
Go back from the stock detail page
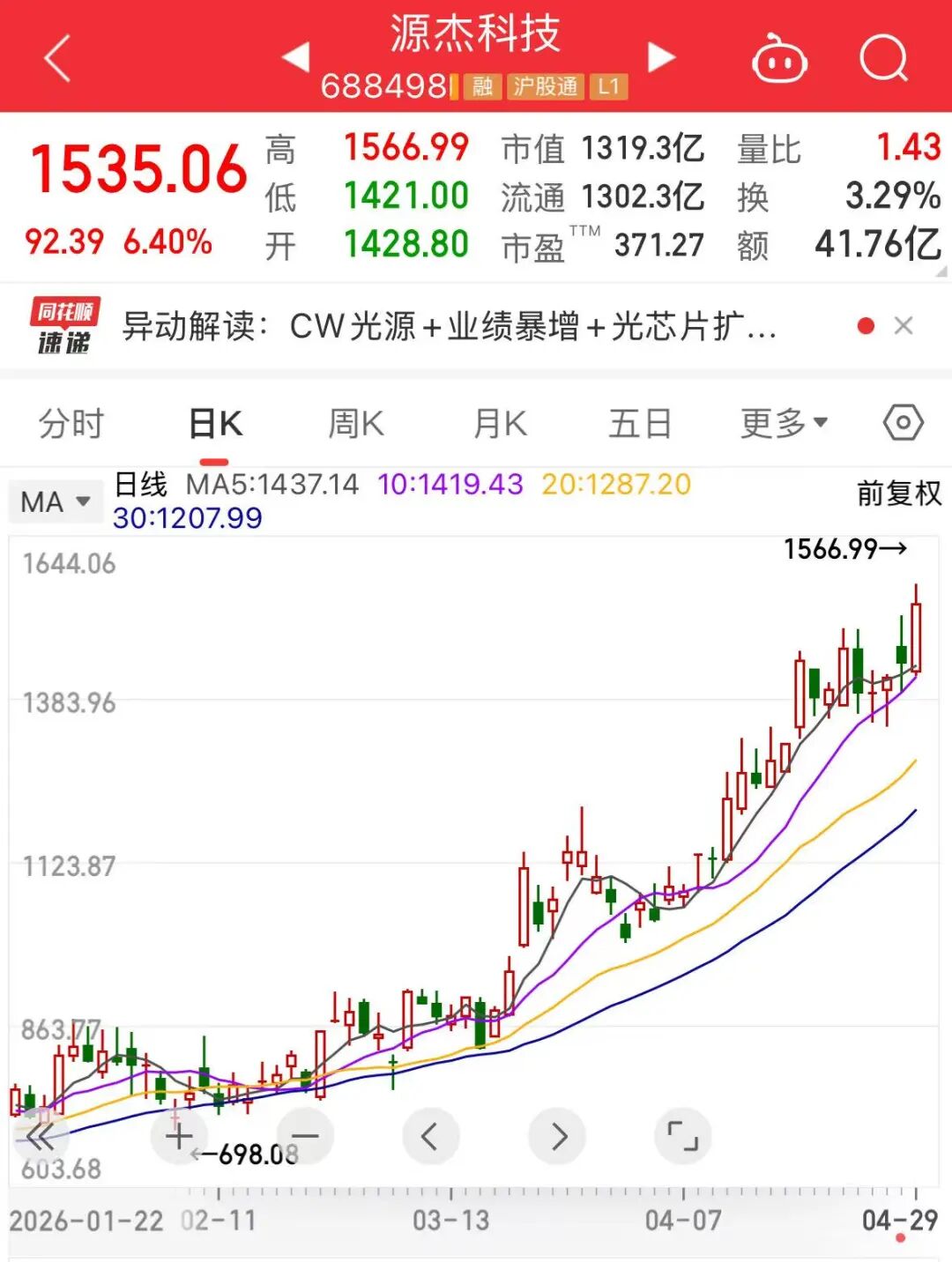[x=56, y=59]
